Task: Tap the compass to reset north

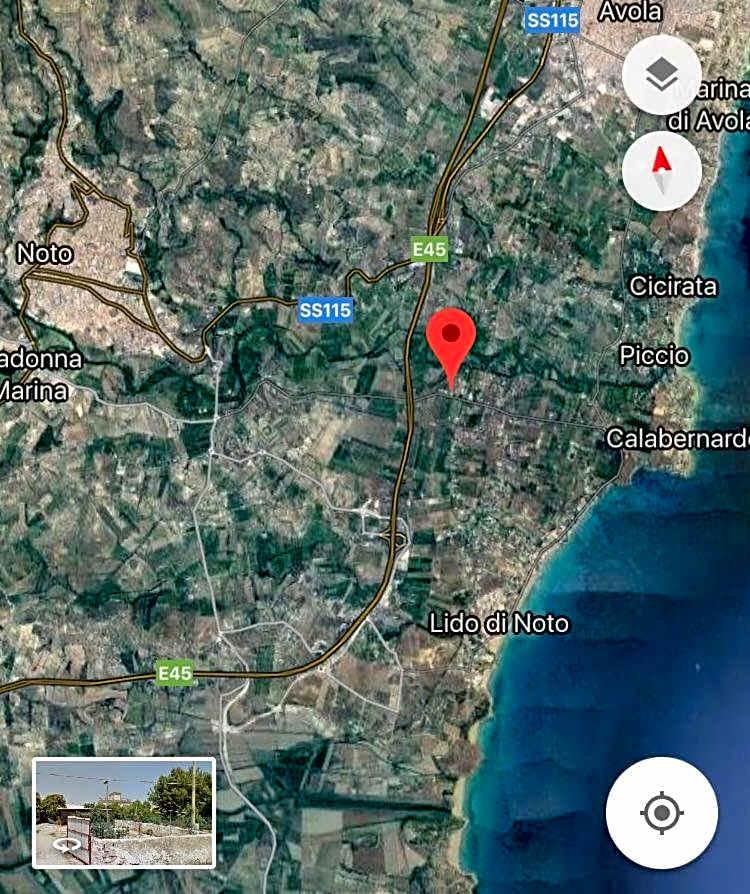Action: point(661,170)
